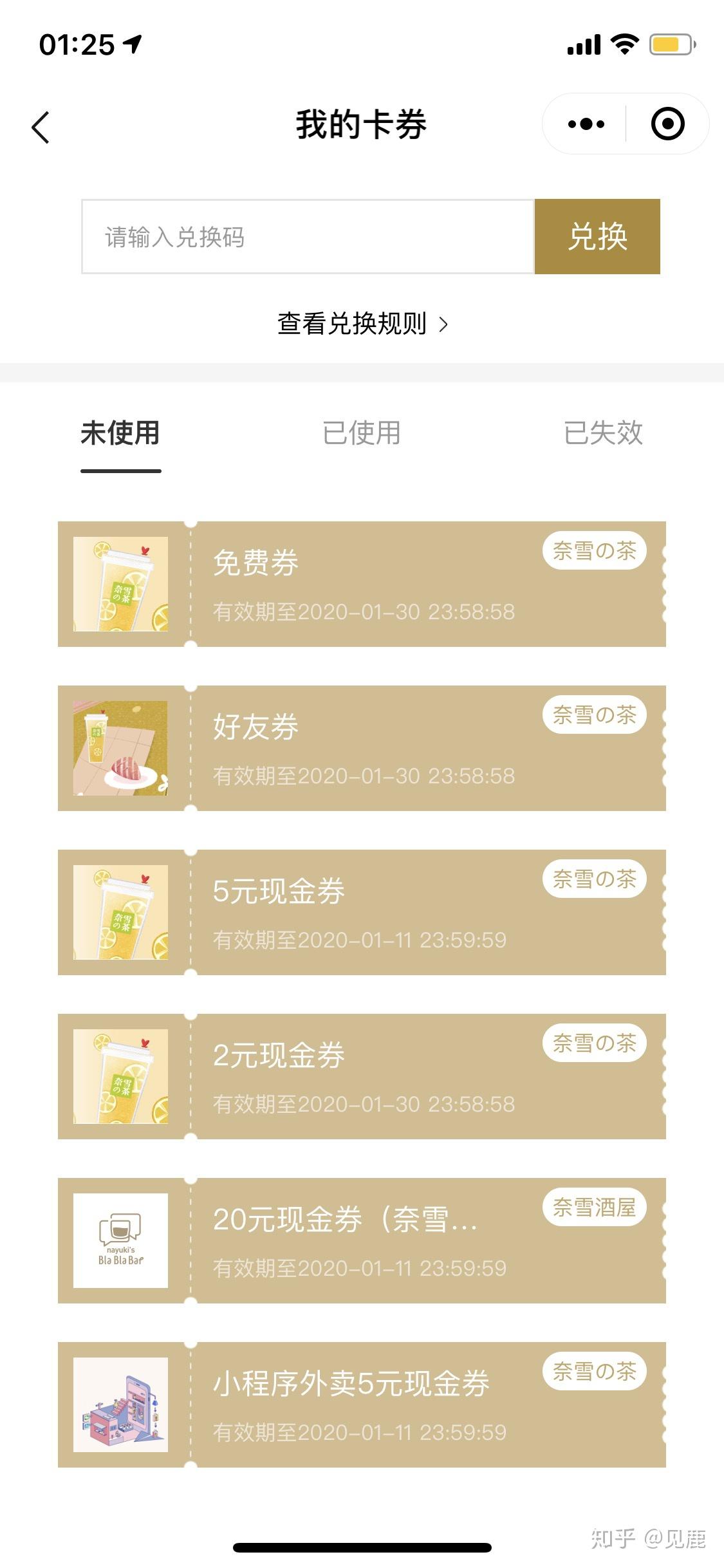Switch to the 已失效 tab
This screenshot has height=1568, width=724.
[603, 433]
